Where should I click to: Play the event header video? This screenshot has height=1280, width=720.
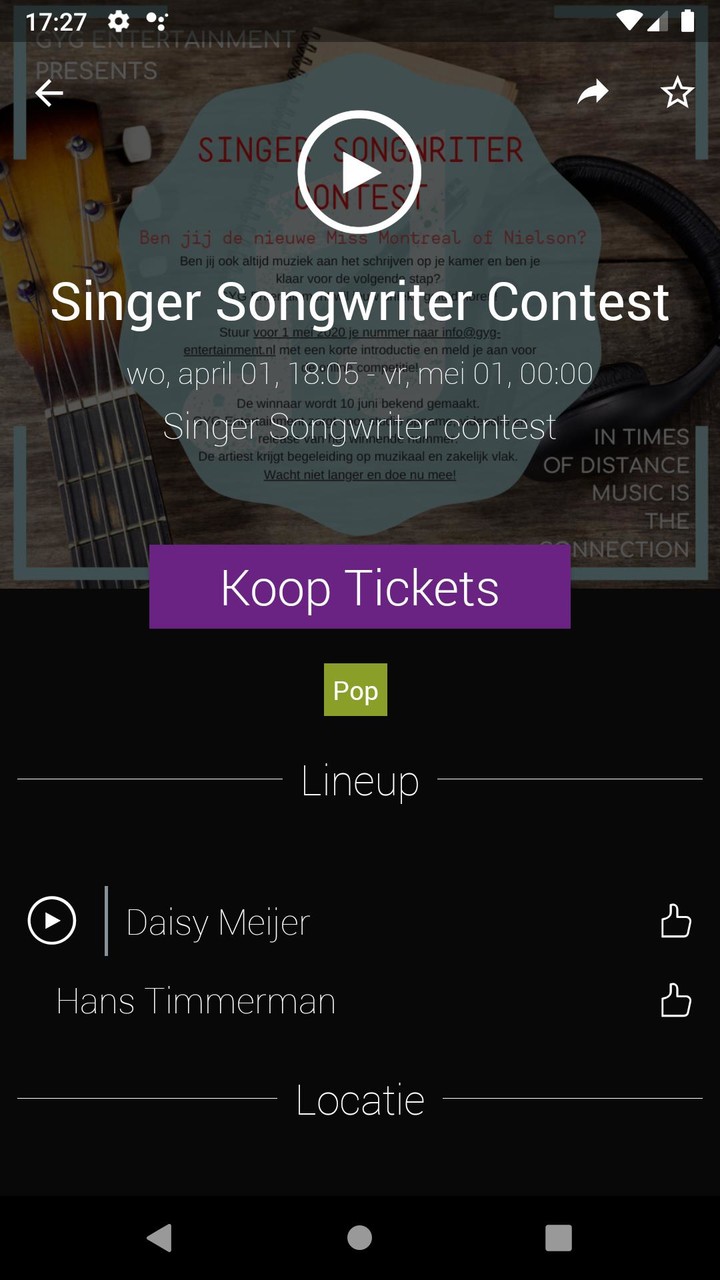359,172
